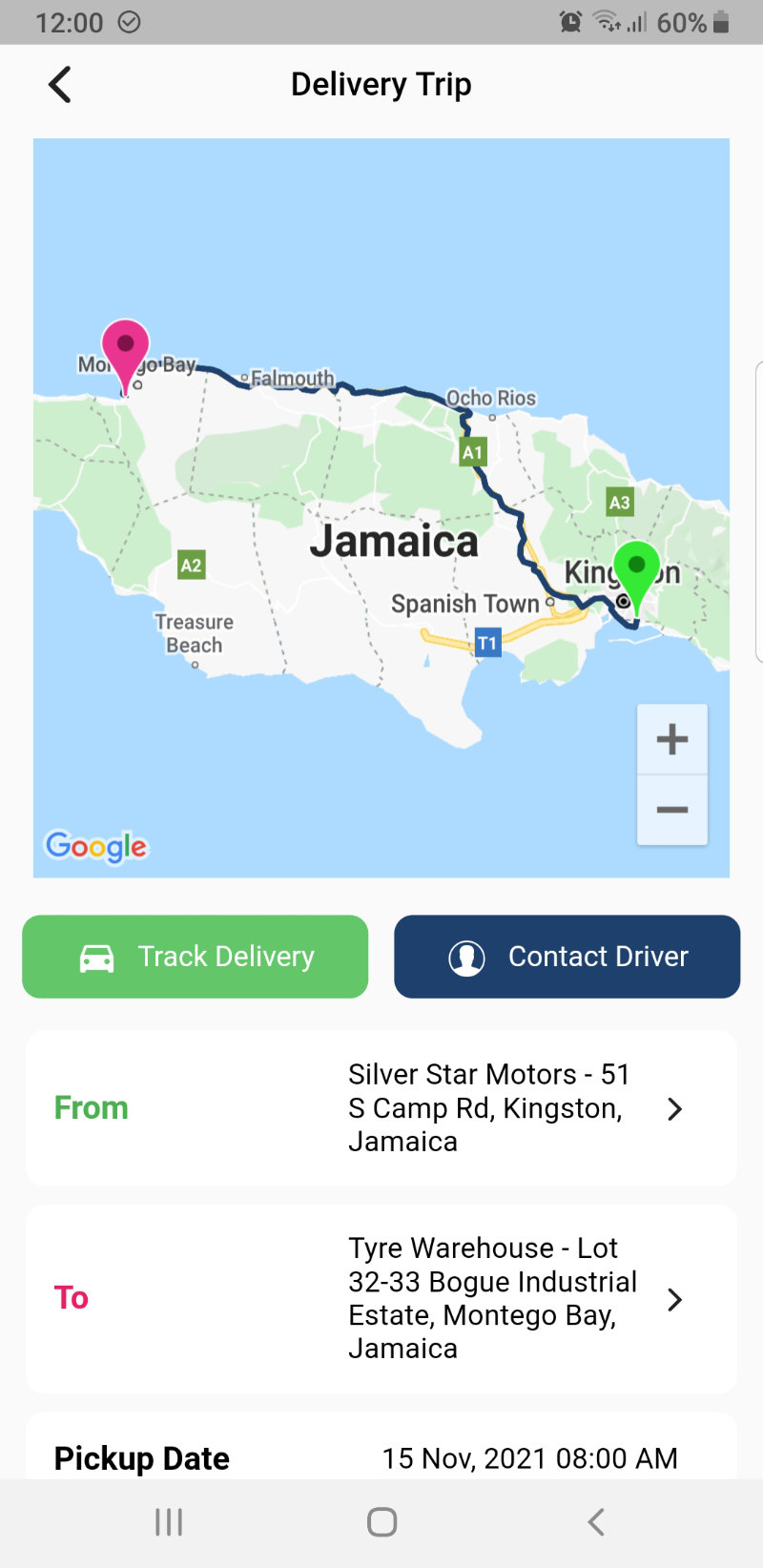
Task: Tap the A1 route label on the map
Action: (x=475, y=451)
